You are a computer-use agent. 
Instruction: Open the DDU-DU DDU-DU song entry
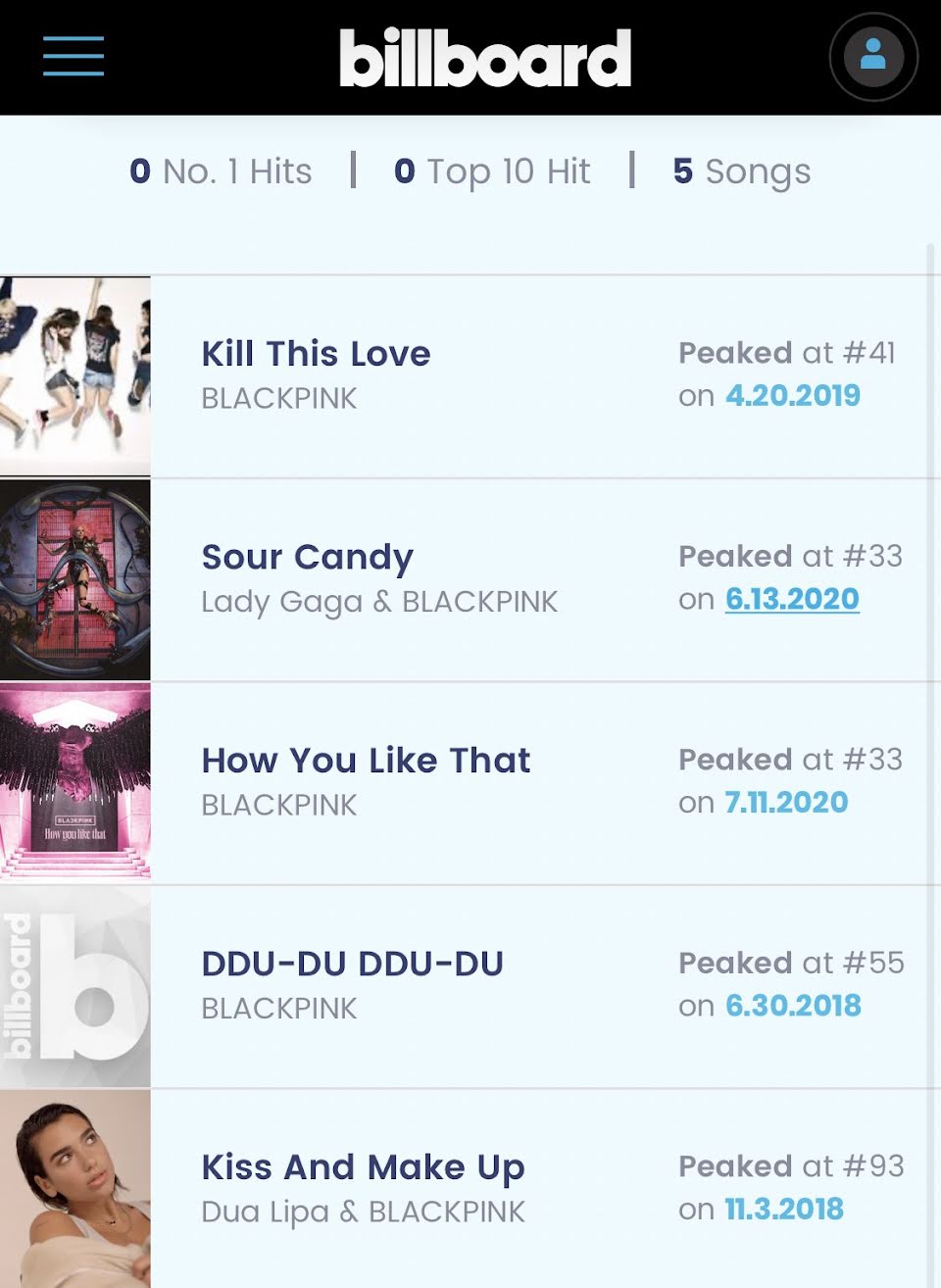pyautogui.click(x=352, y=964)
